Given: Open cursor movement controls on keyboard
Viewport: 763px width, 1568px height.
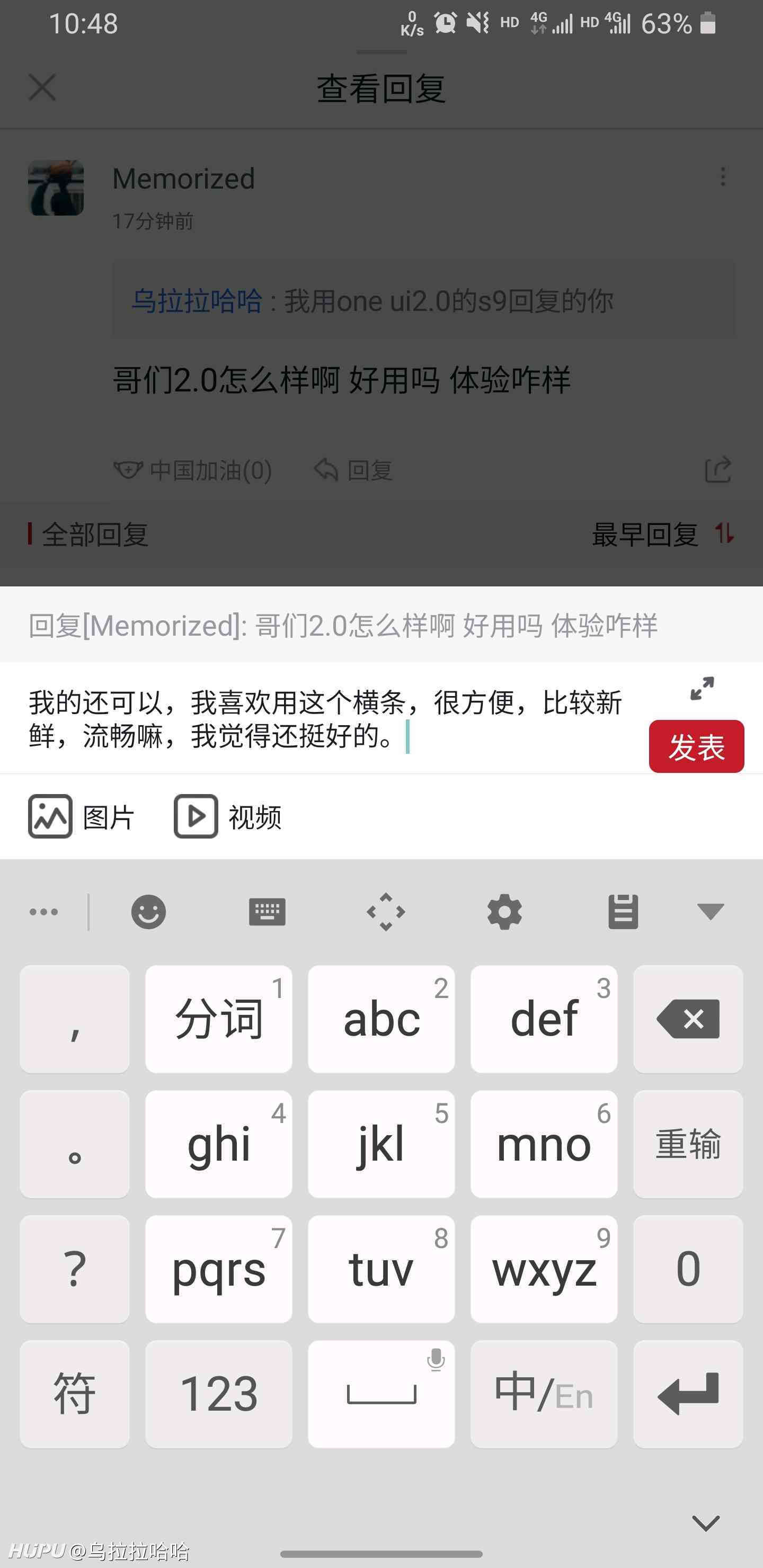Looking at the screenshot, I should coord(385,911).
